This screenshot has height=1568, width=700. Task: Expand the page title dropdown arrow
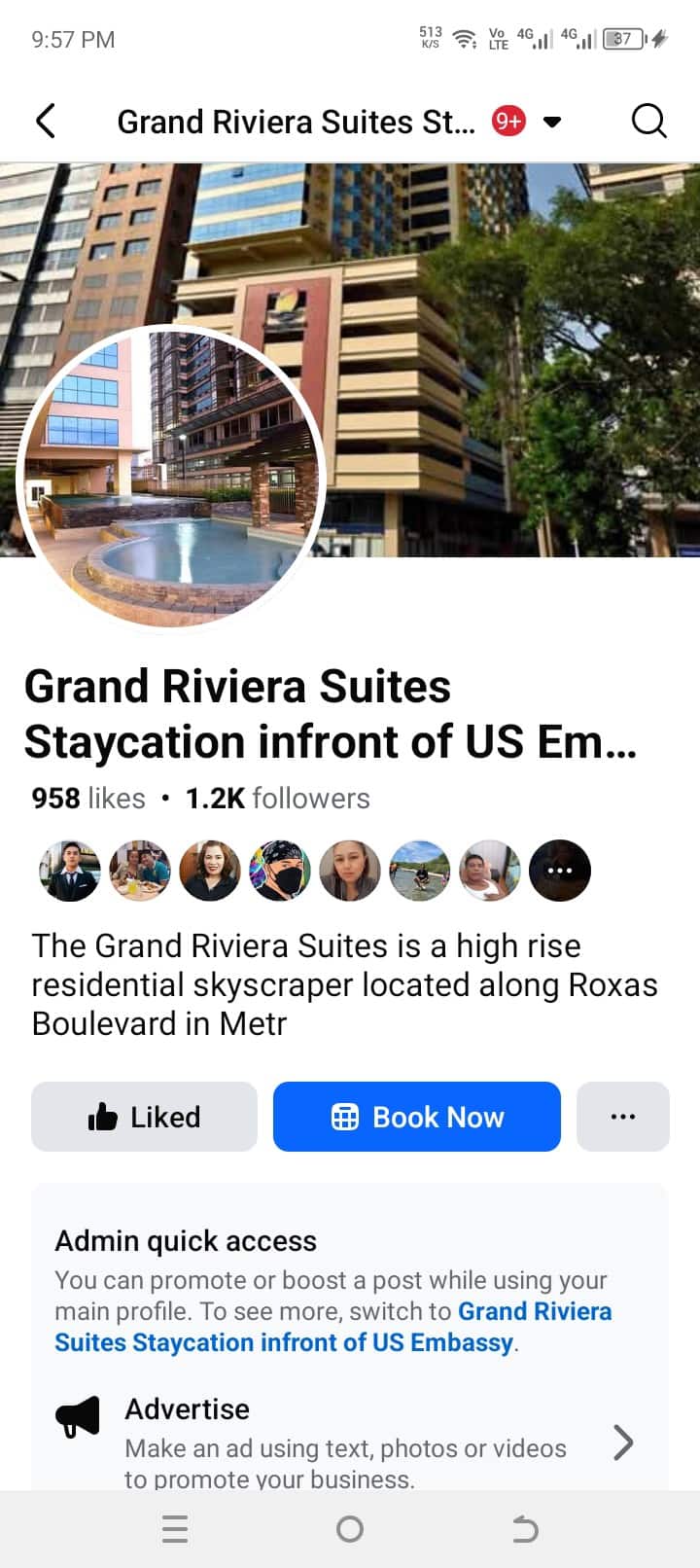coord(552,122)
